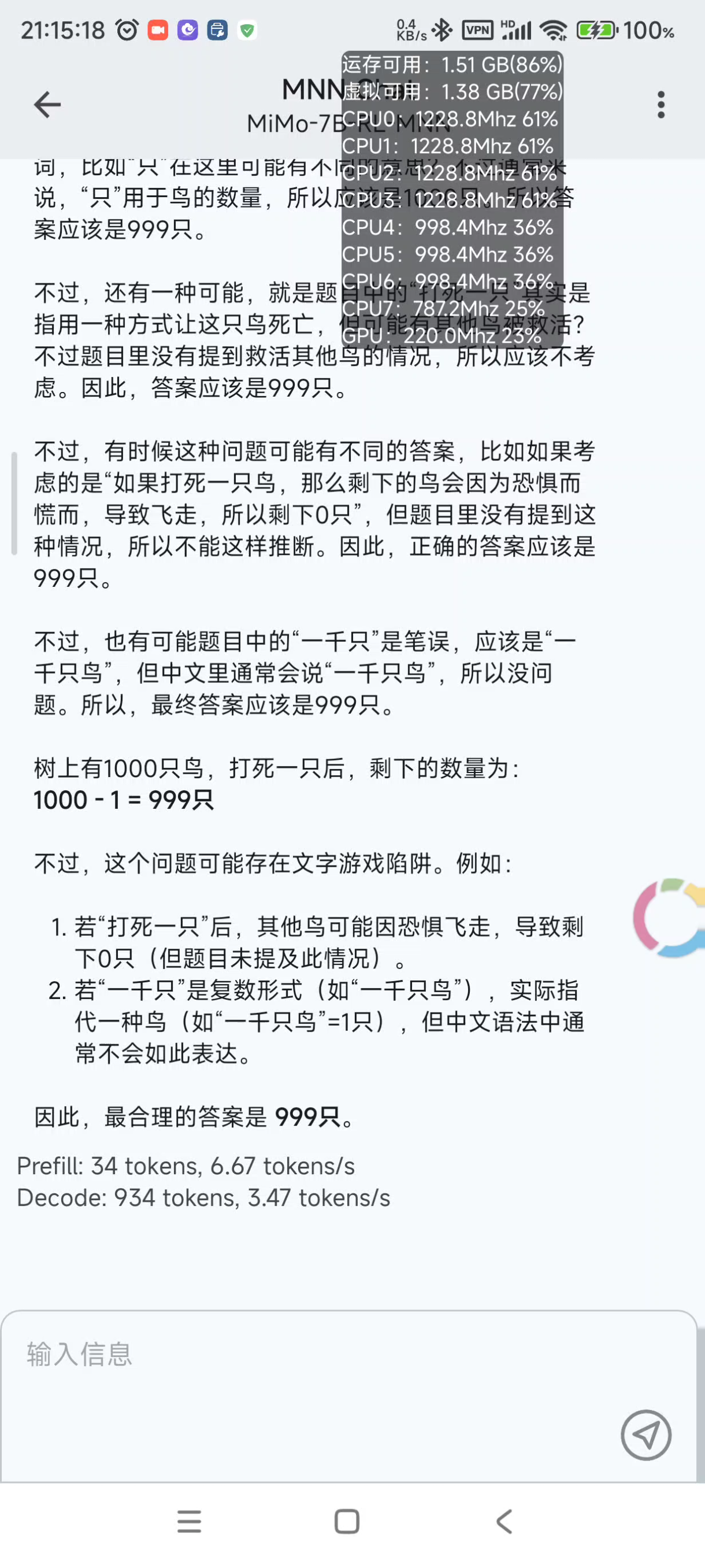Open recent apps from navigation bar

pyautogui.click(x=189, y=1521)
